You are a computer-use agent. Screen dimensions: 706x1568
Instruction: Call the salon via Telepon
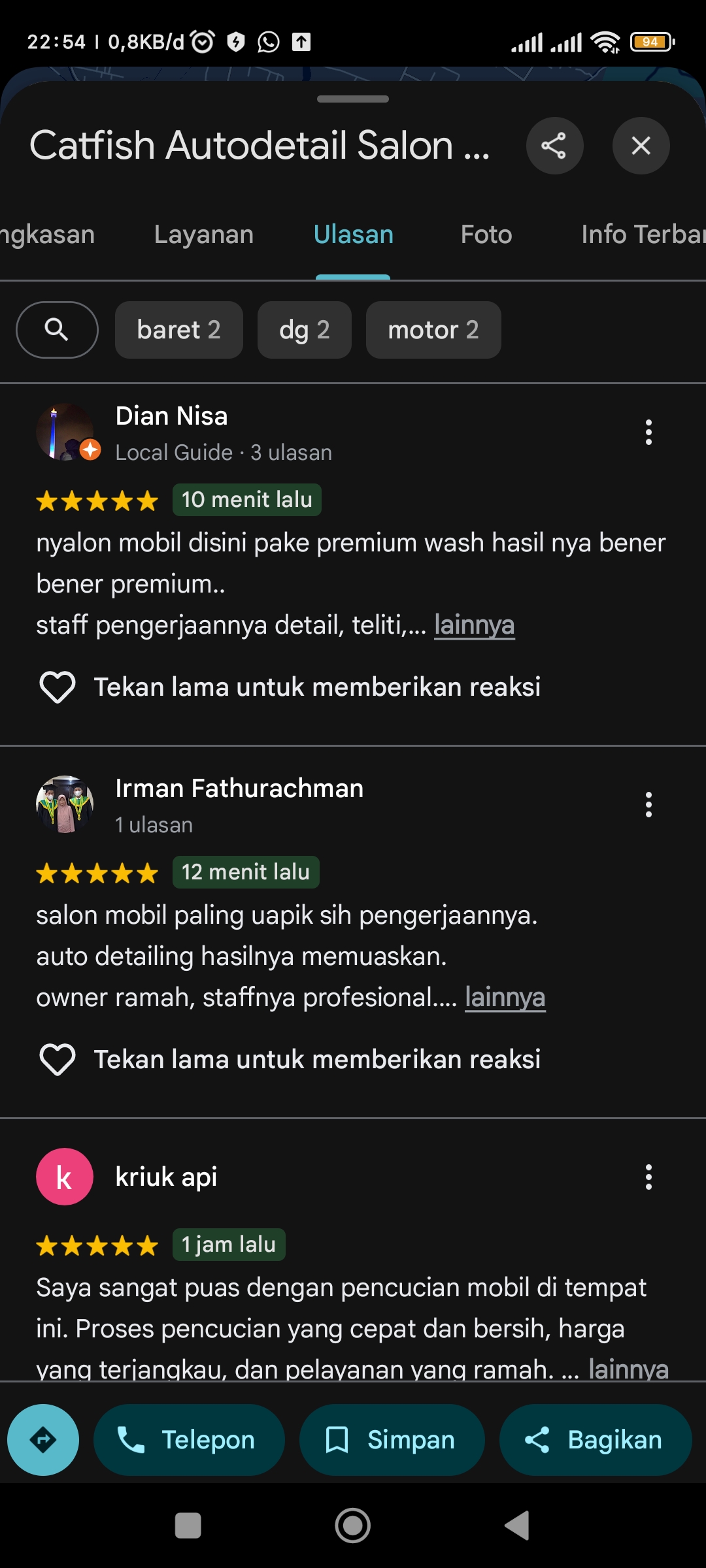189,1440
